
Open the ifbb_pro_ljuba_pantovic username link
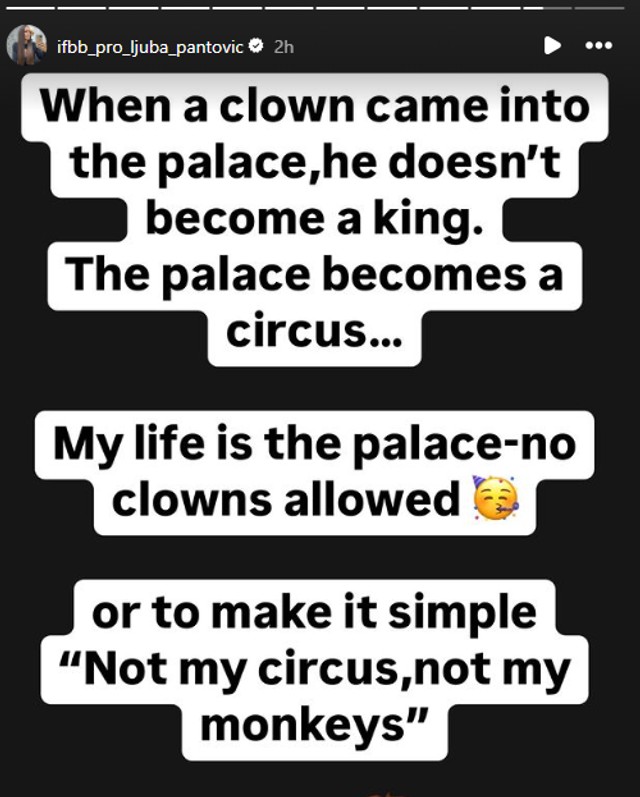click(x=151, y=47)
